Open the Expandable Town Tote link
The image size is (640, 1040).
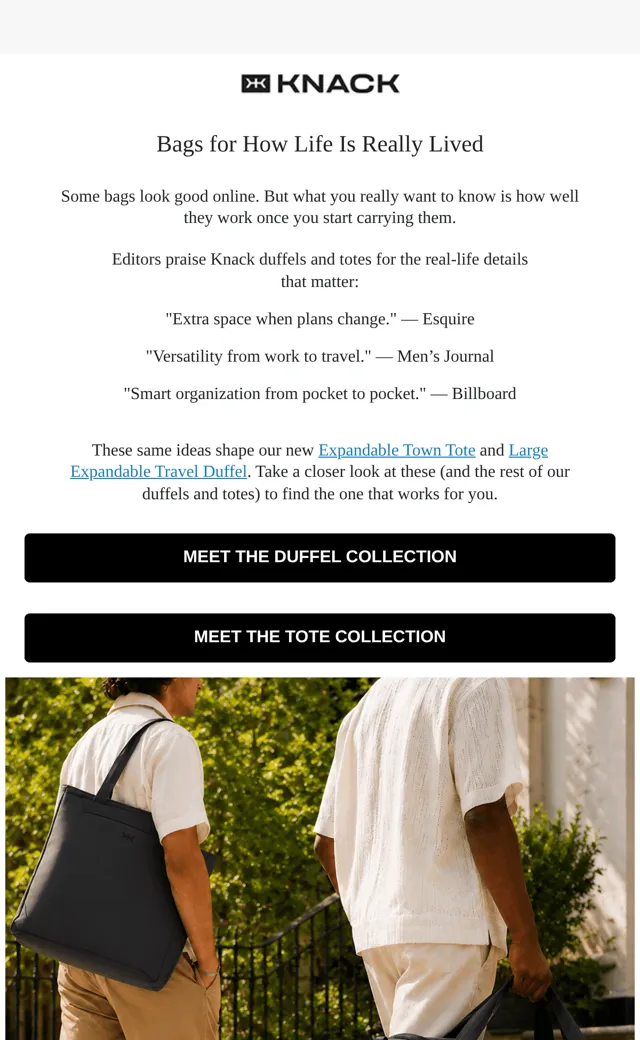coord(397,450)
